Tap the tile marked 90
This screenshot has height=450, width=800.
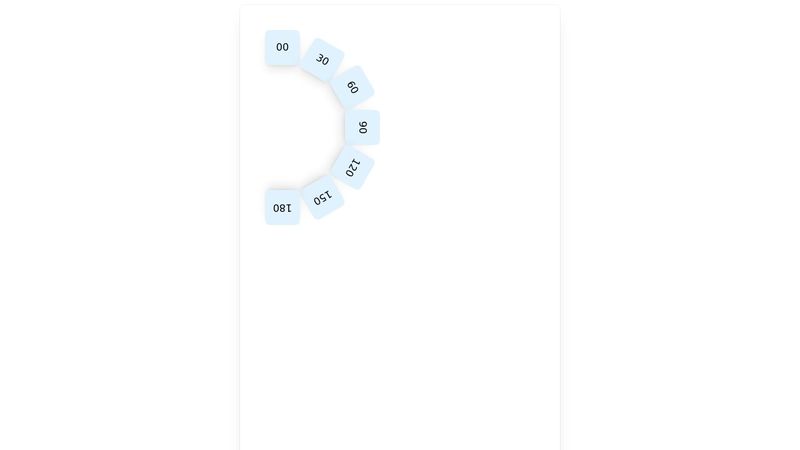click(362, 127)
